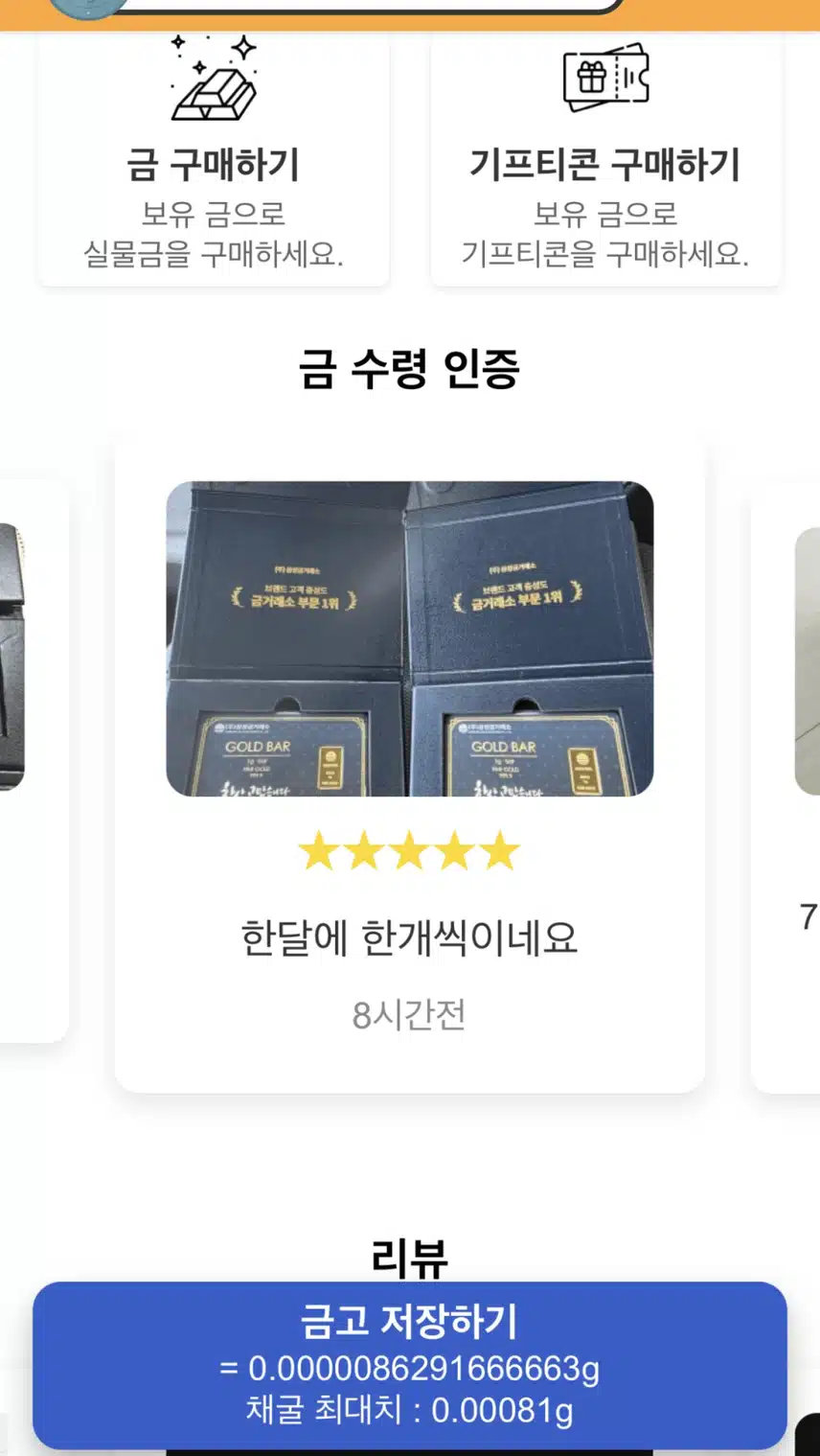Open the 기프티콘 구매하기 card

click(605, 163)
